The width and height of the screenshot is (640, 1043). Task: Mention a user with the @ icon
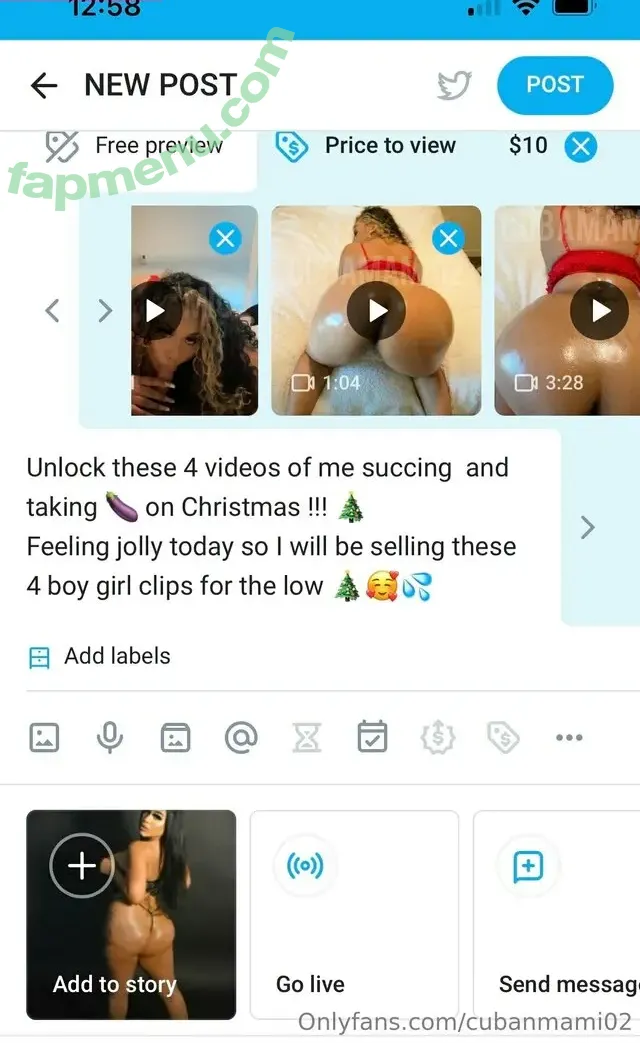(x=241, y=738)
